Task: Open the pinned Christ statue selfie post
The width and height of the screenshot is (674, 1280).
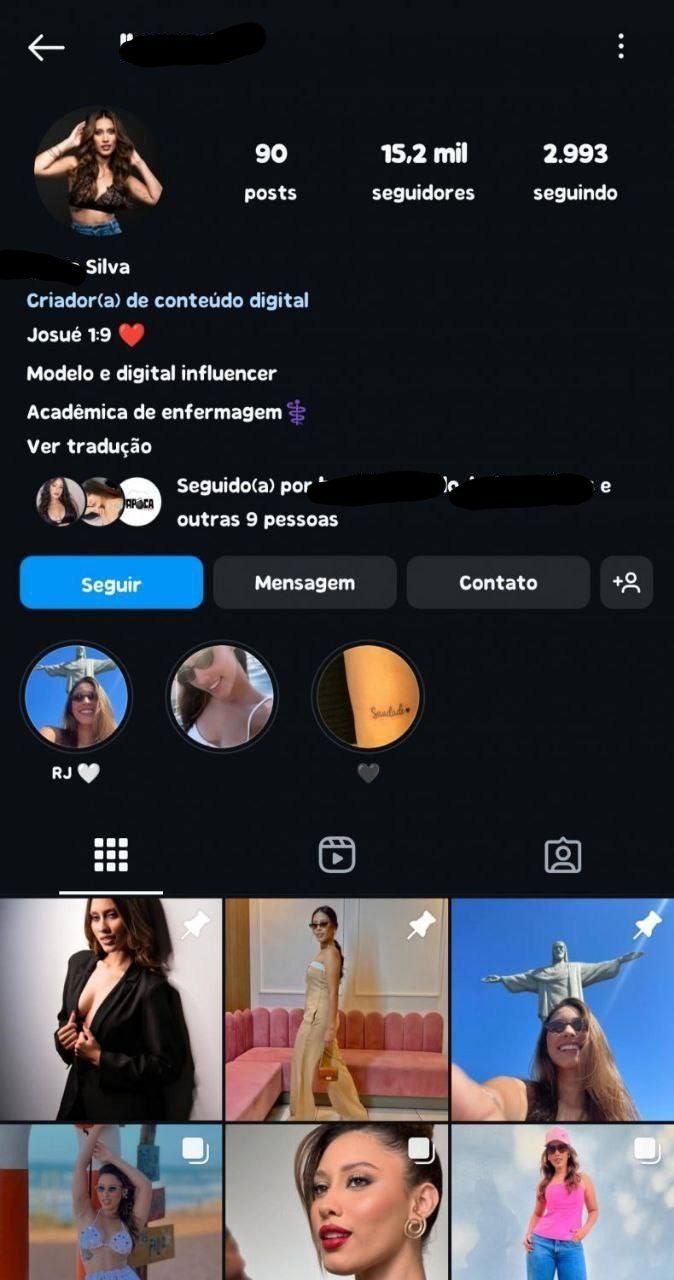Action: [x=562, y=1008]
